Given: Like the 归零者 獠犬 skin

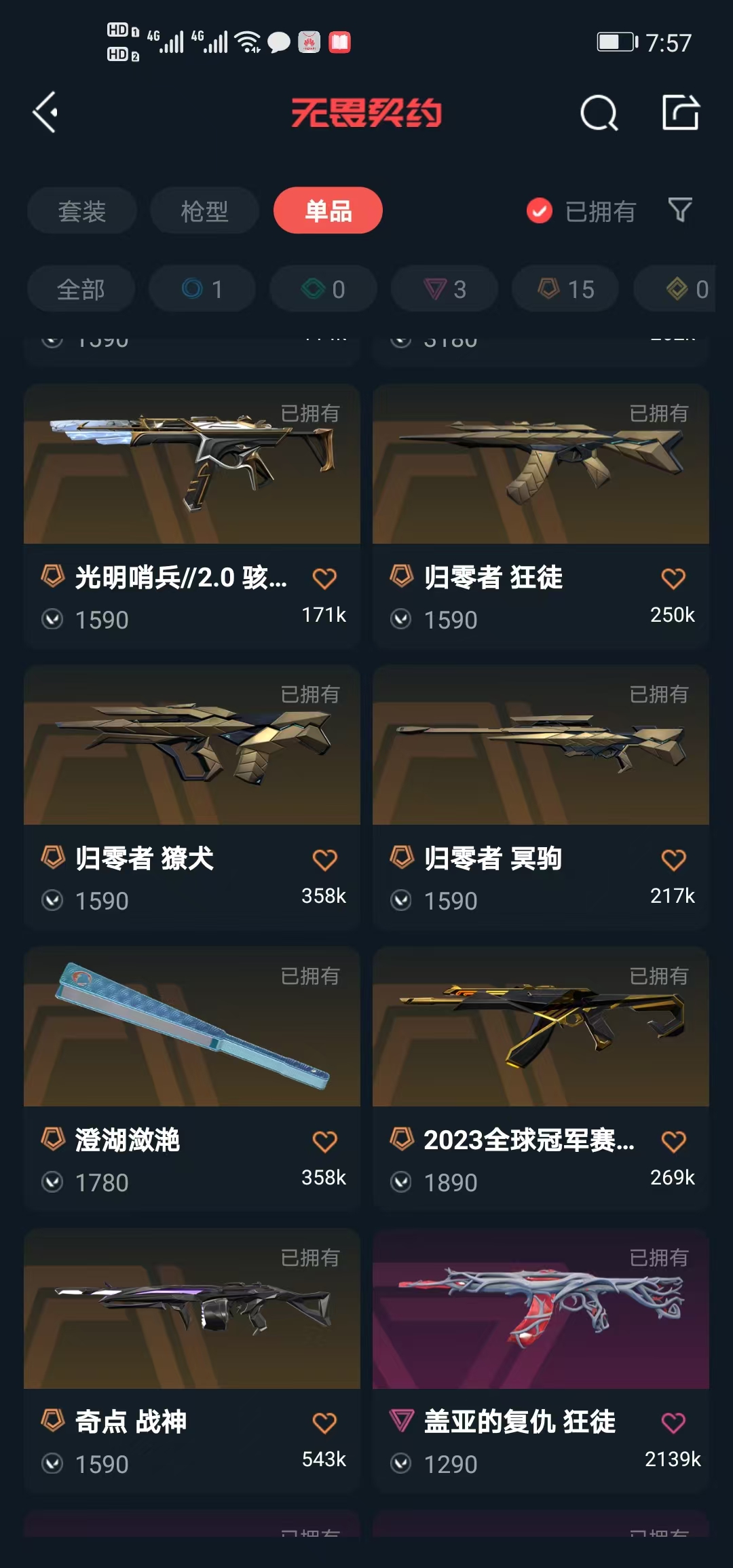Looking at the screenshot, I should click(x=324, y=860).
